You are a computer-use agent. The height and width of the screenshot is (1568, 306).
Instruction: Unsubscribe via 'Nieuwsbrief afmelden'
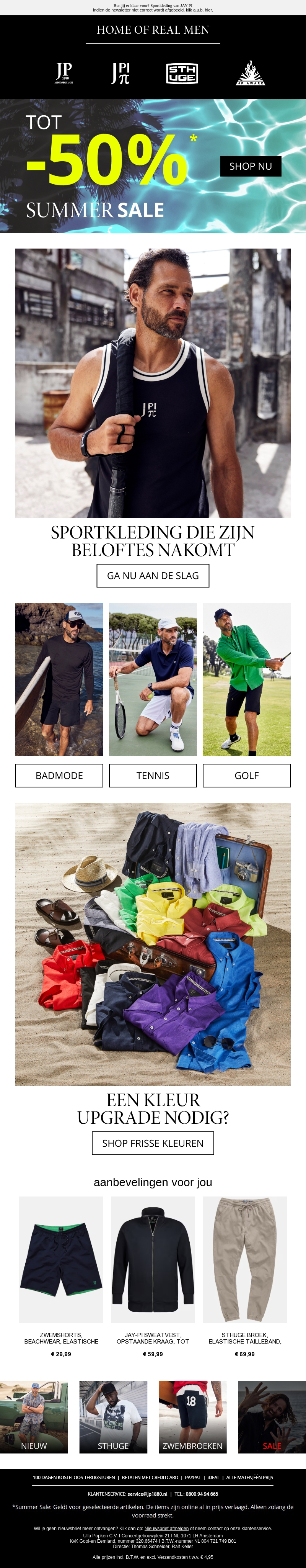(x=166, y=1528)
